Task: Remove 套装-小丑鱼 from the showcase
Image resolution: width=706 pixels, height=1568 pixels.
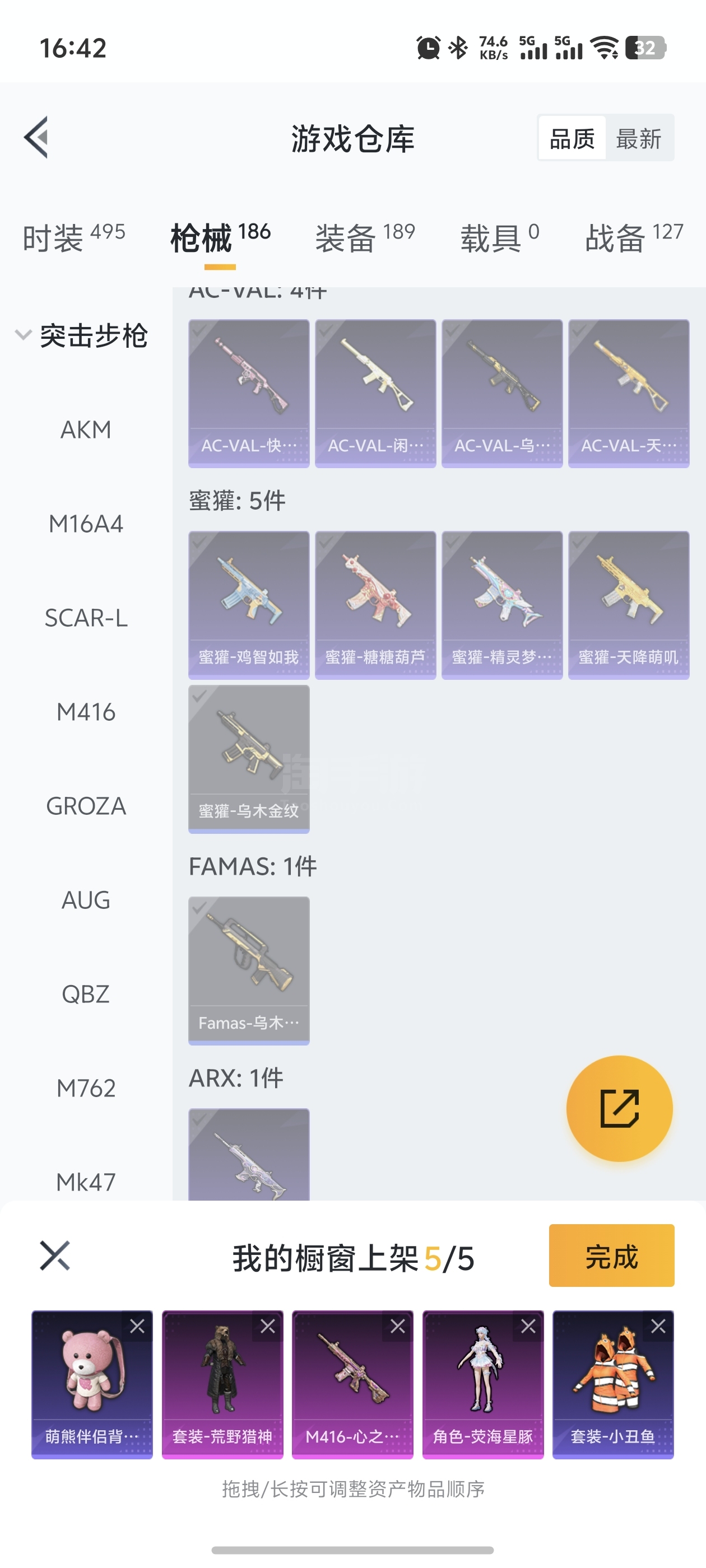Action: (x=658, y=1326)
